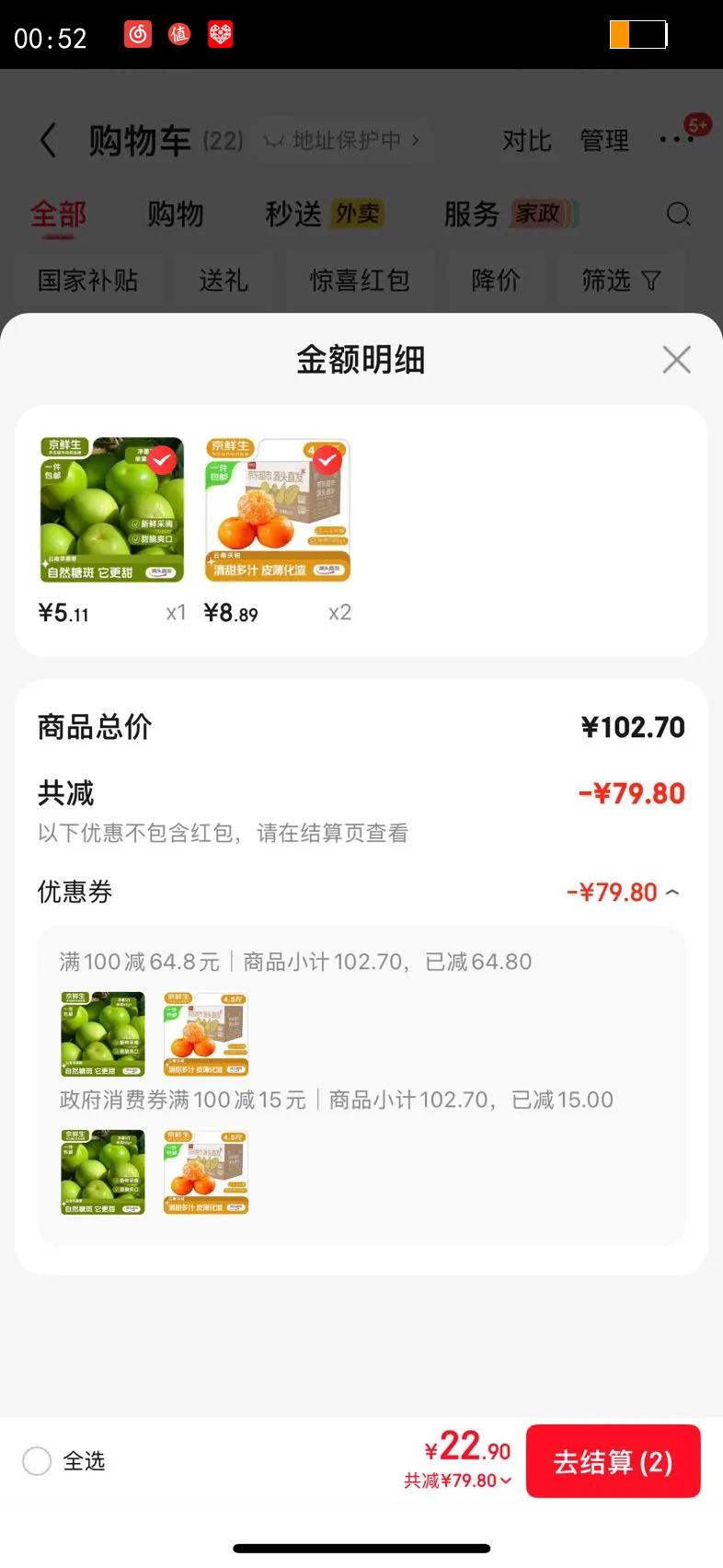
Task: Uncheck the green apple item priced ¥5.11
Action: (x=162, y=459)
